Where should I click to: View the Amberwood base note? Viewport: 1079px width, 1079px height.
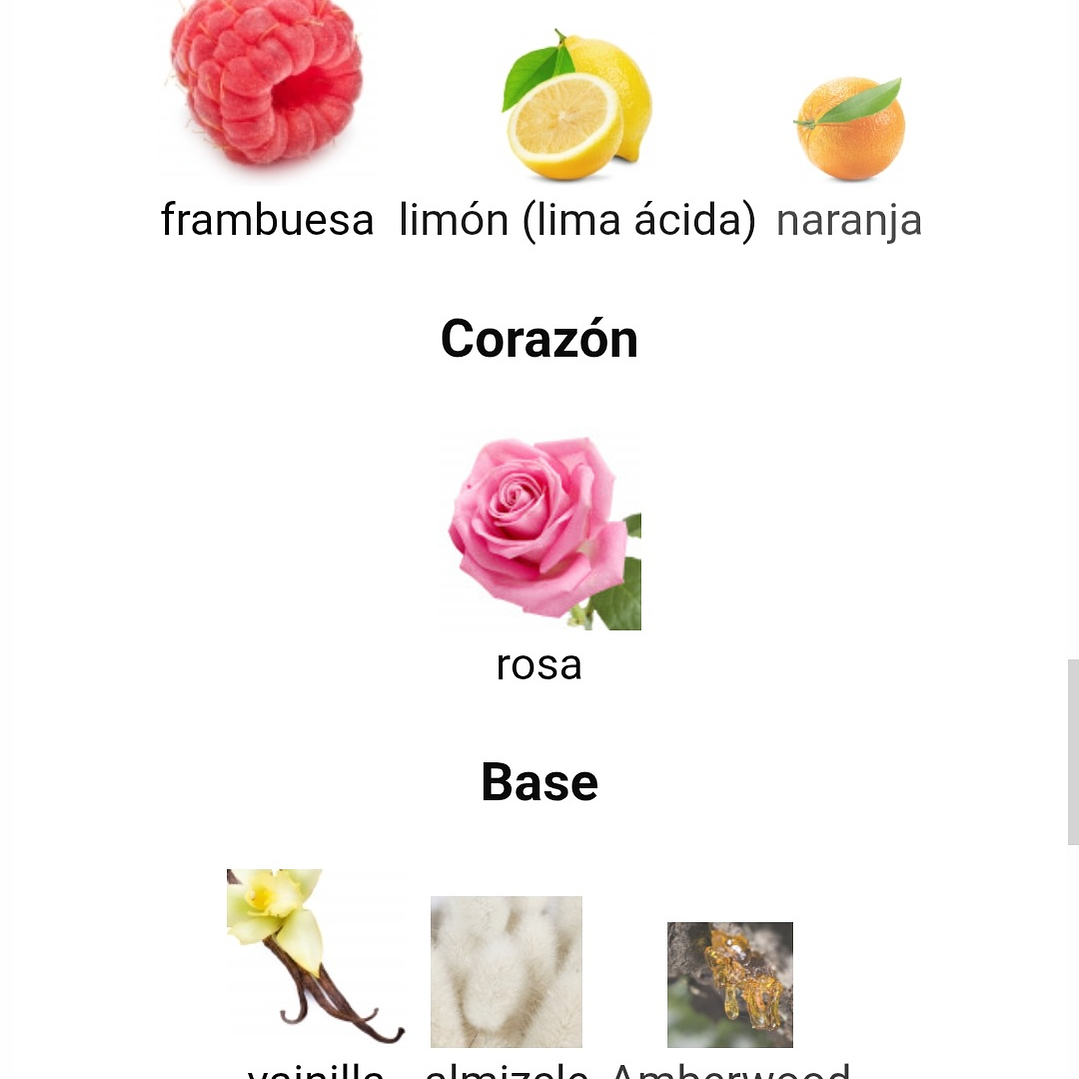click(x=730, y=984)
